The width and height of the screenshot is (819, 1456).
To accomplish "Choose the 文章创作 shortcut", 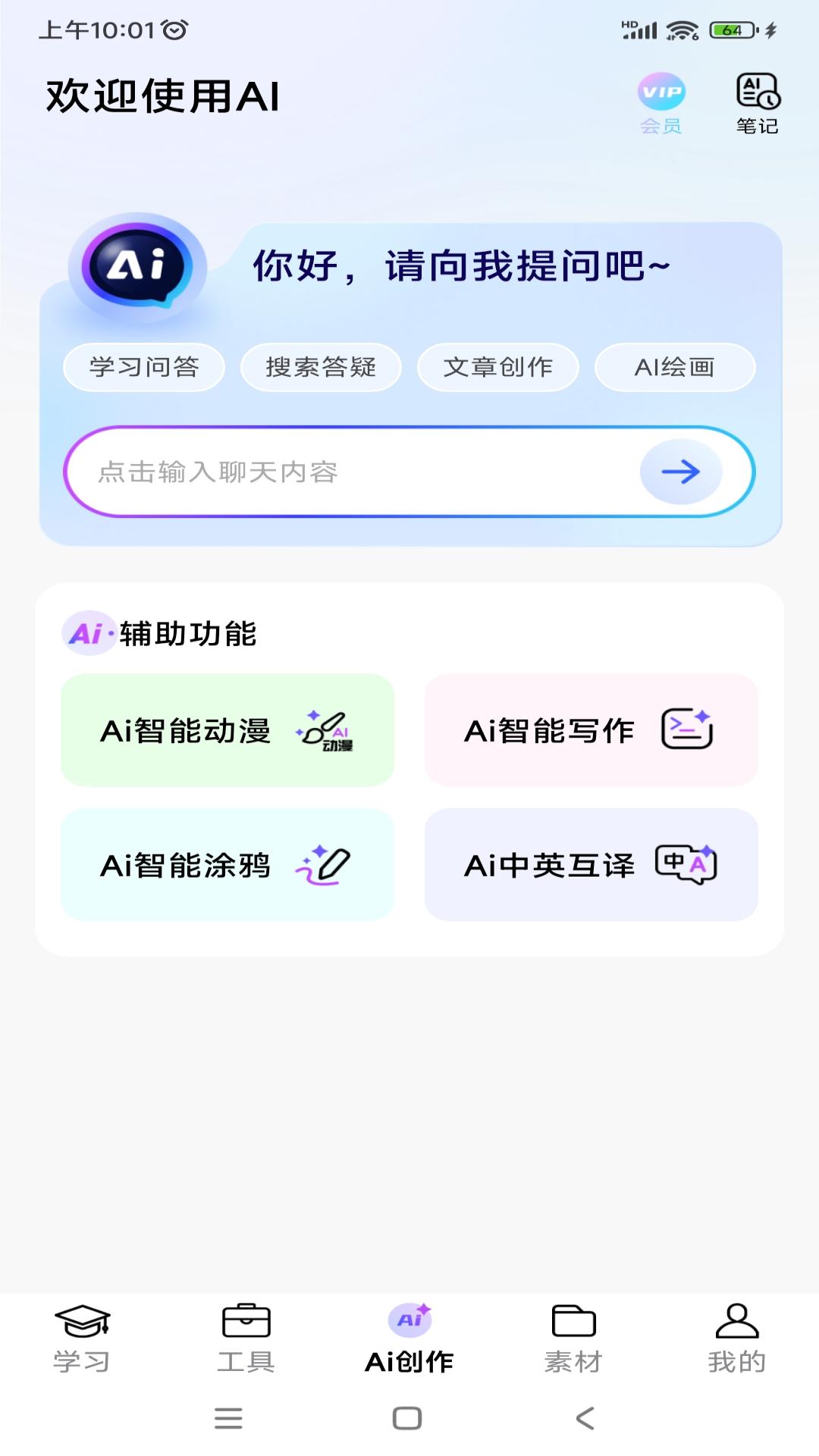I will point(498,367).
